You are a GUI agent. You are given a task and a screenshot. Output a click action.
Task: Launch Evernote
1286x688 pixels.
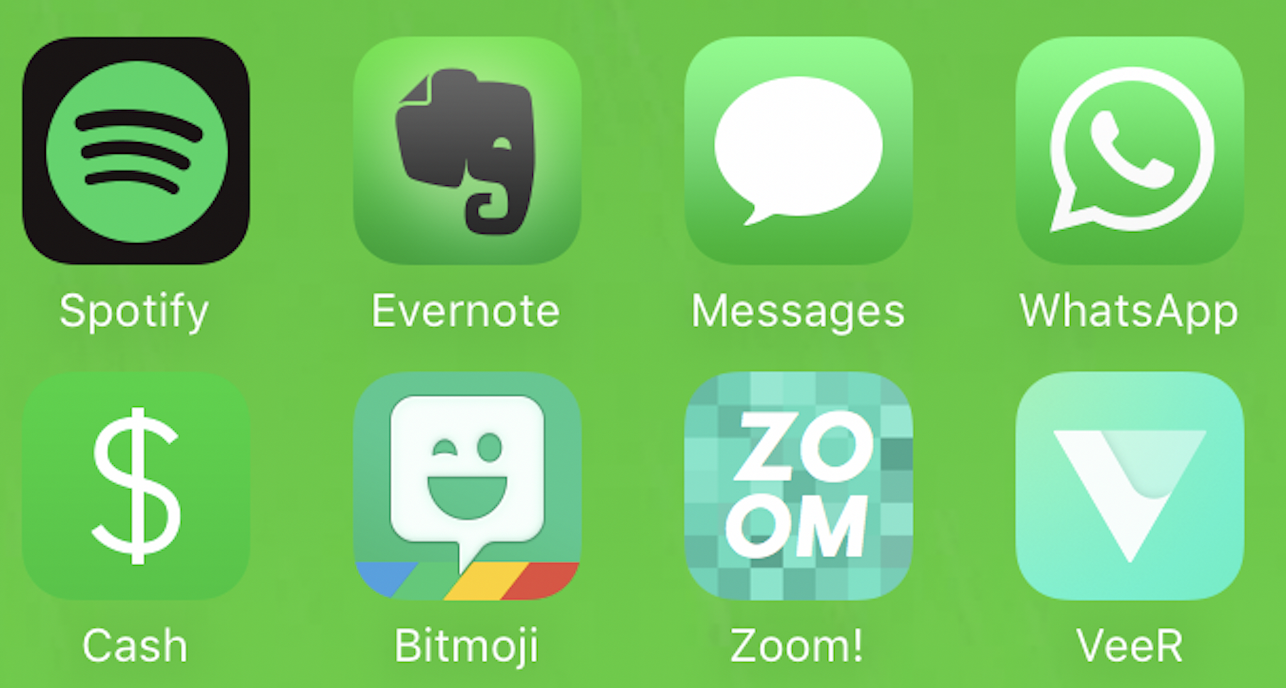(467, 151)
